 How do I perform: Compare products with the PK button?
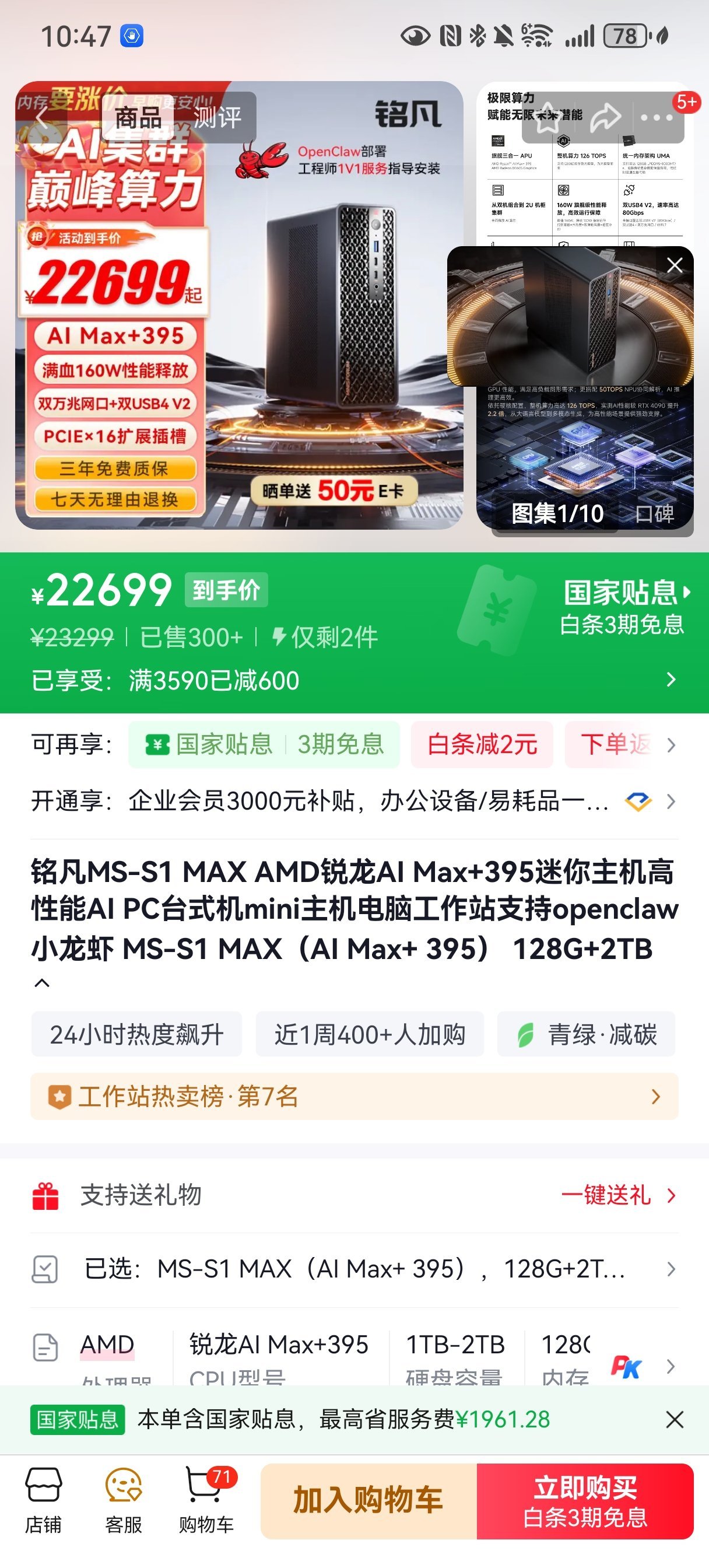tap(625, 1367)
